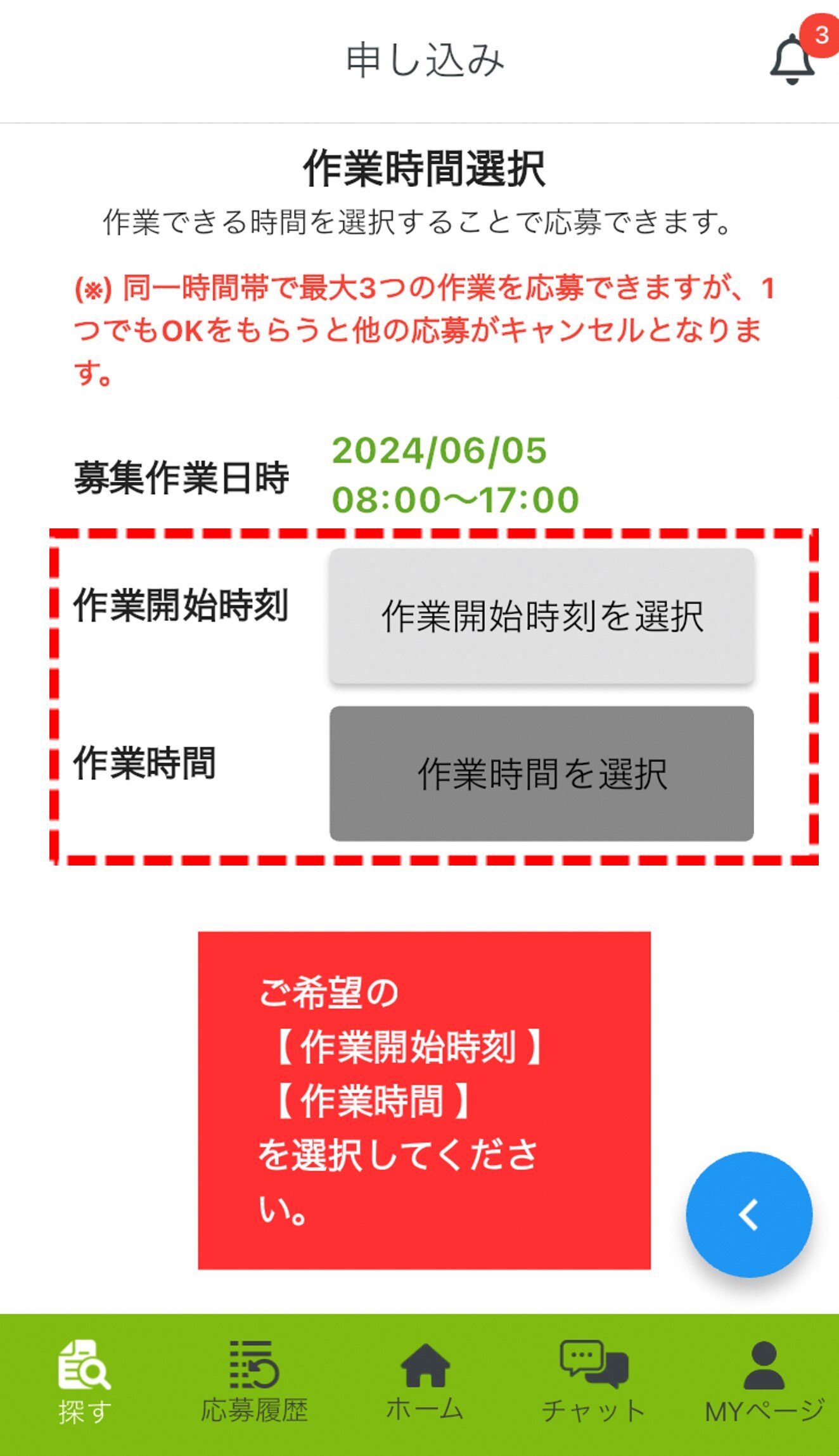Tap the blue back arrow button
839x1456 pixels.
(x=748, y=1215)
